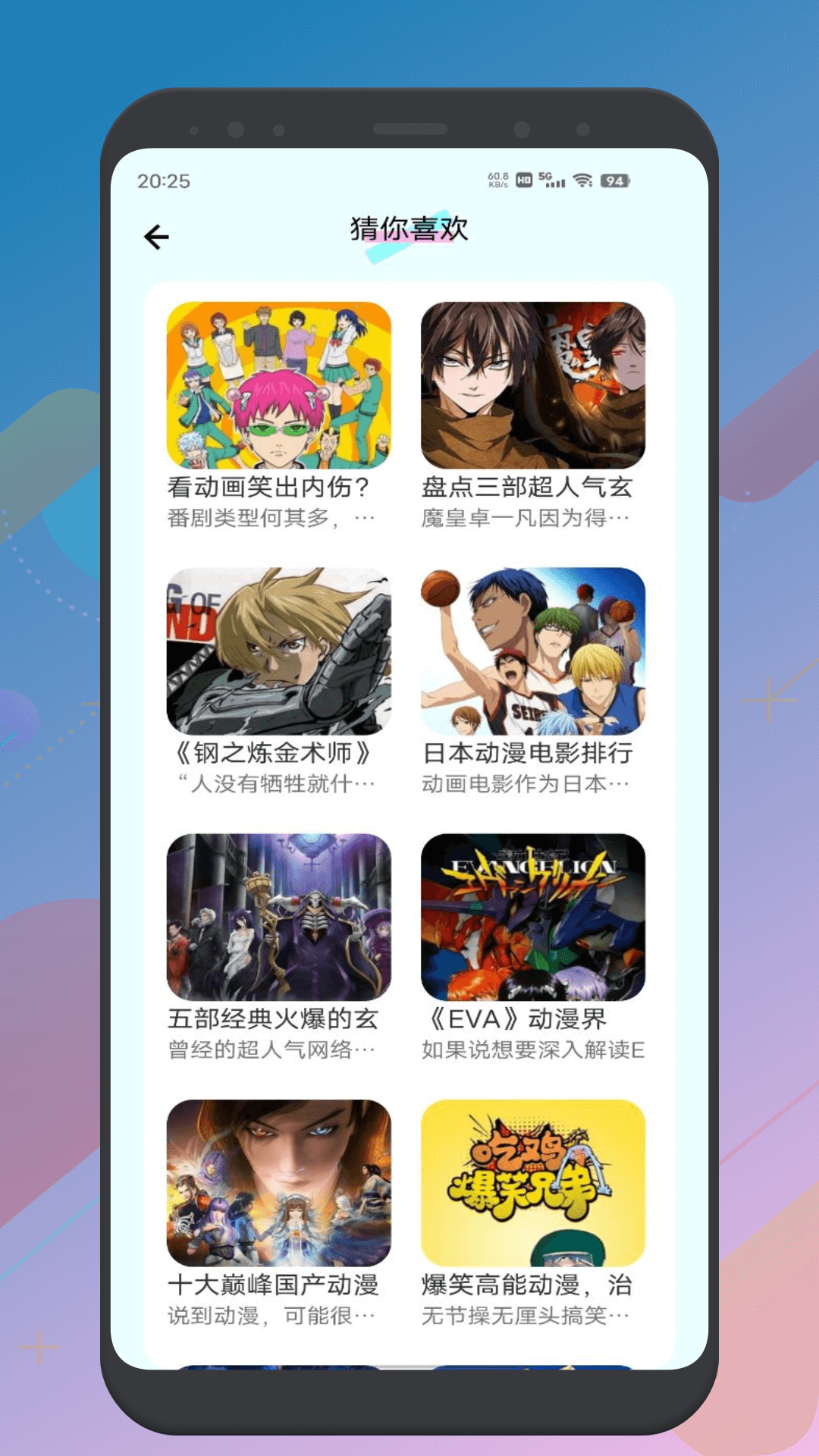This screenshot has height=1456, width=819.
Task: Open the 《EVA》动漫界 article
Action: pos(533,948)
